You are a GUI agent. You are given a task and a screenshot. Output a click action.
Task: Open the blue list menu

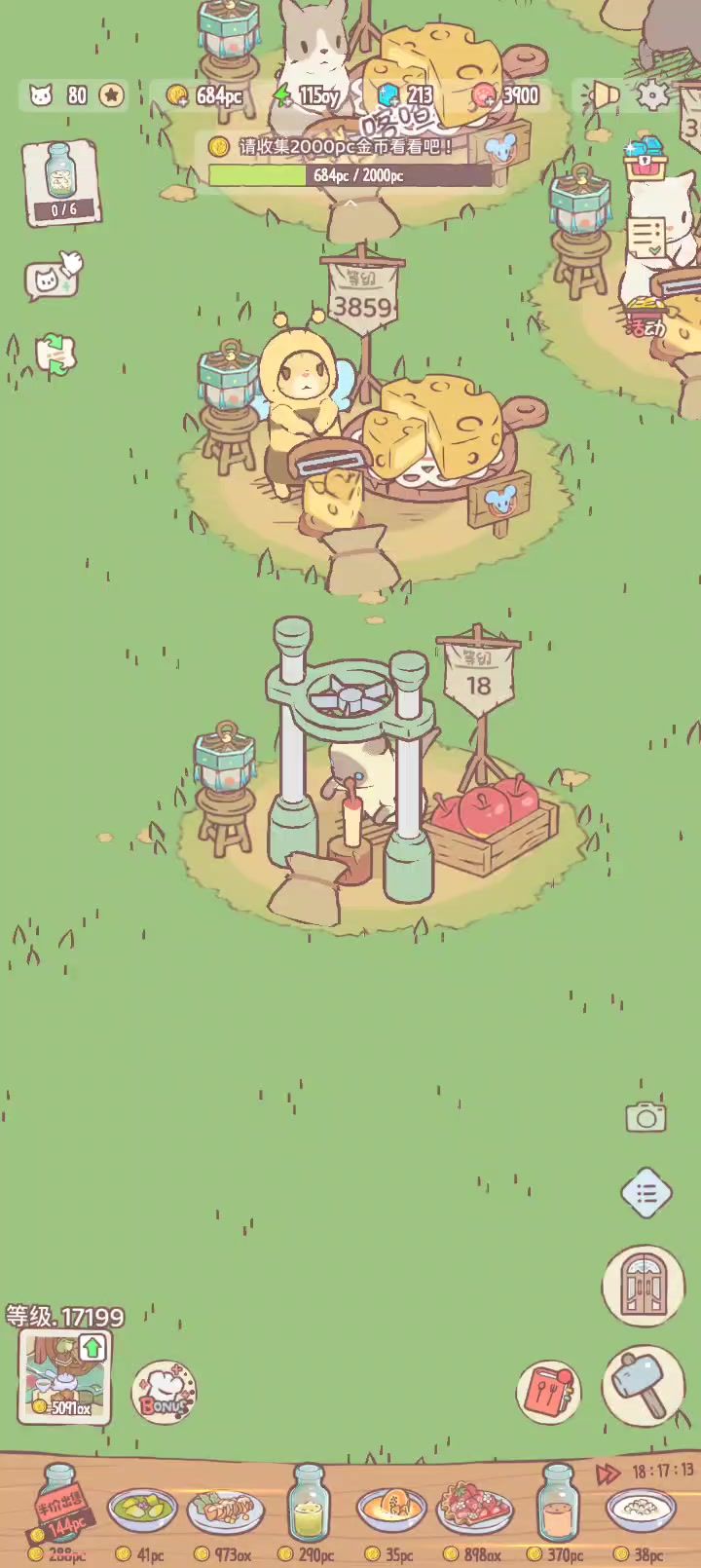[x=646, y=1192]
